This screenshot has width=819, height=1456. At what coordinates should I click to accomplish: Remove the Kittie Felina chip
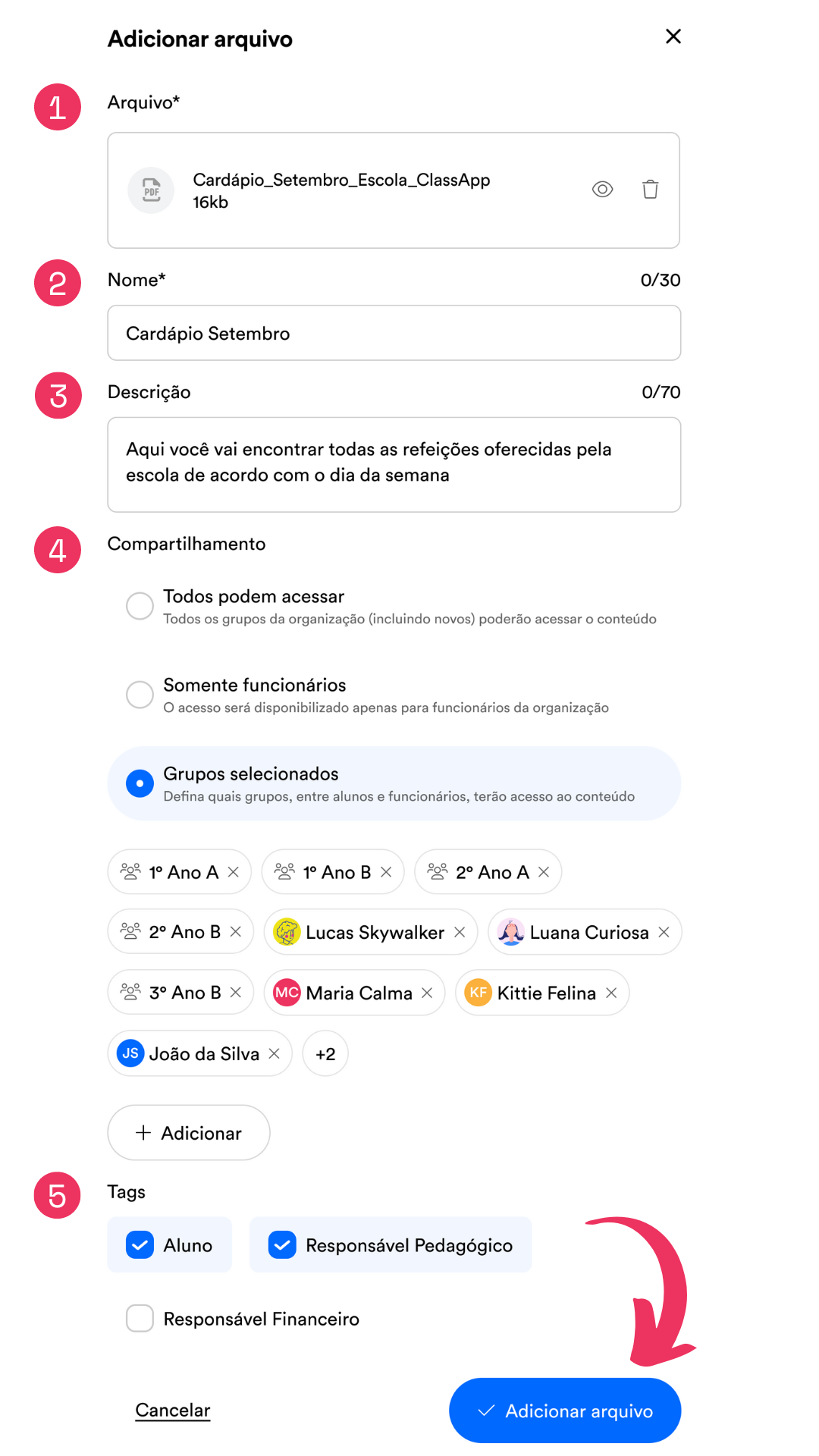tap(611, 993)
